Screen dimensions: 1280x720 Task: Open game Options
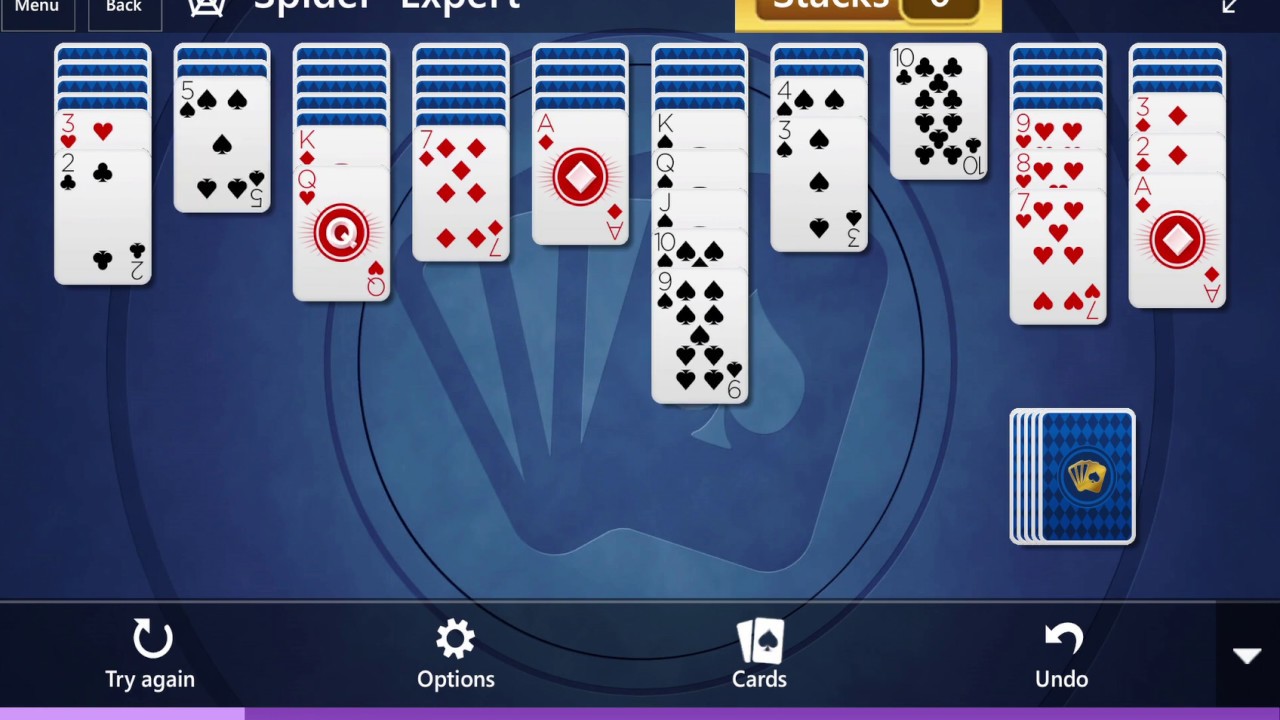456,655
